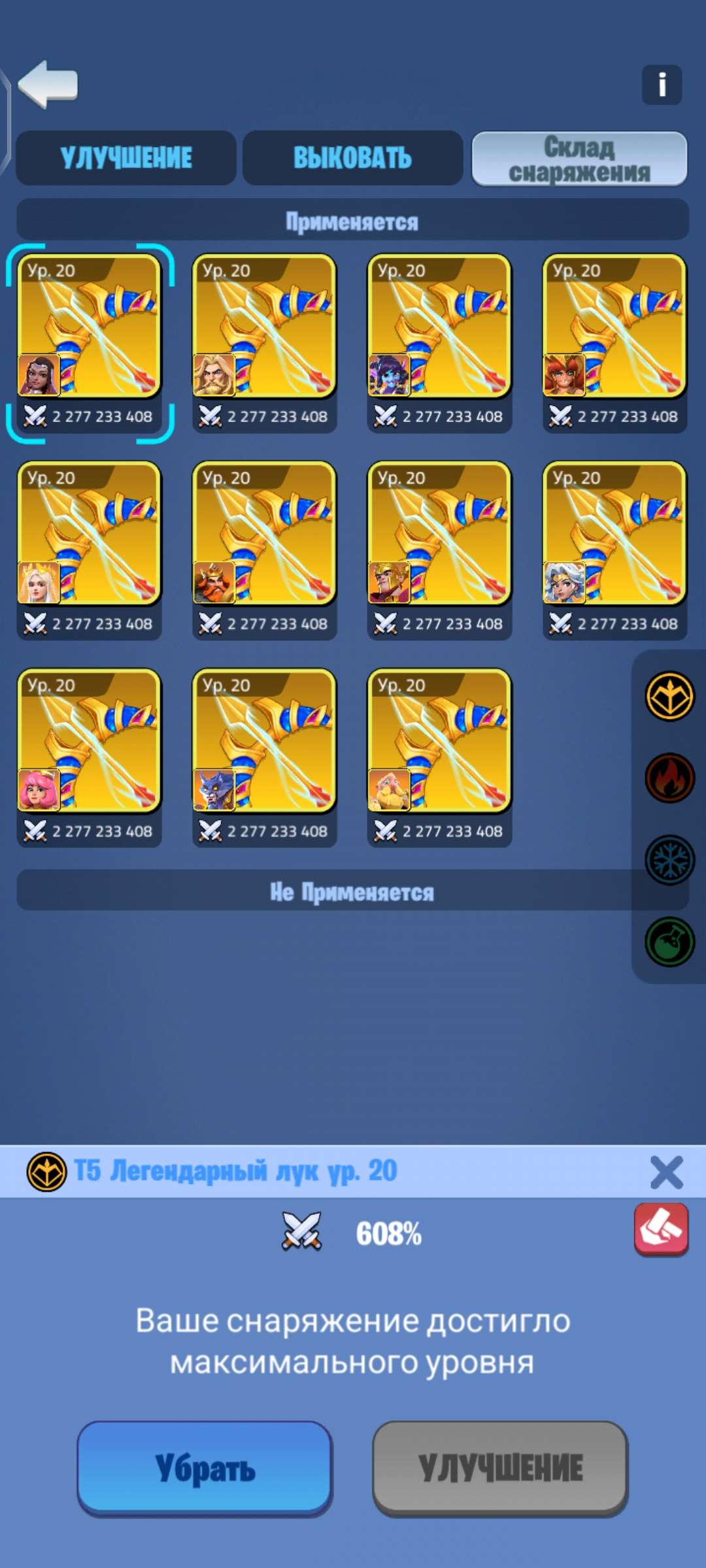The height and width of the screenshot is (1568, 706).
Task: Go back with the arrow button
Action: [48, 84]
